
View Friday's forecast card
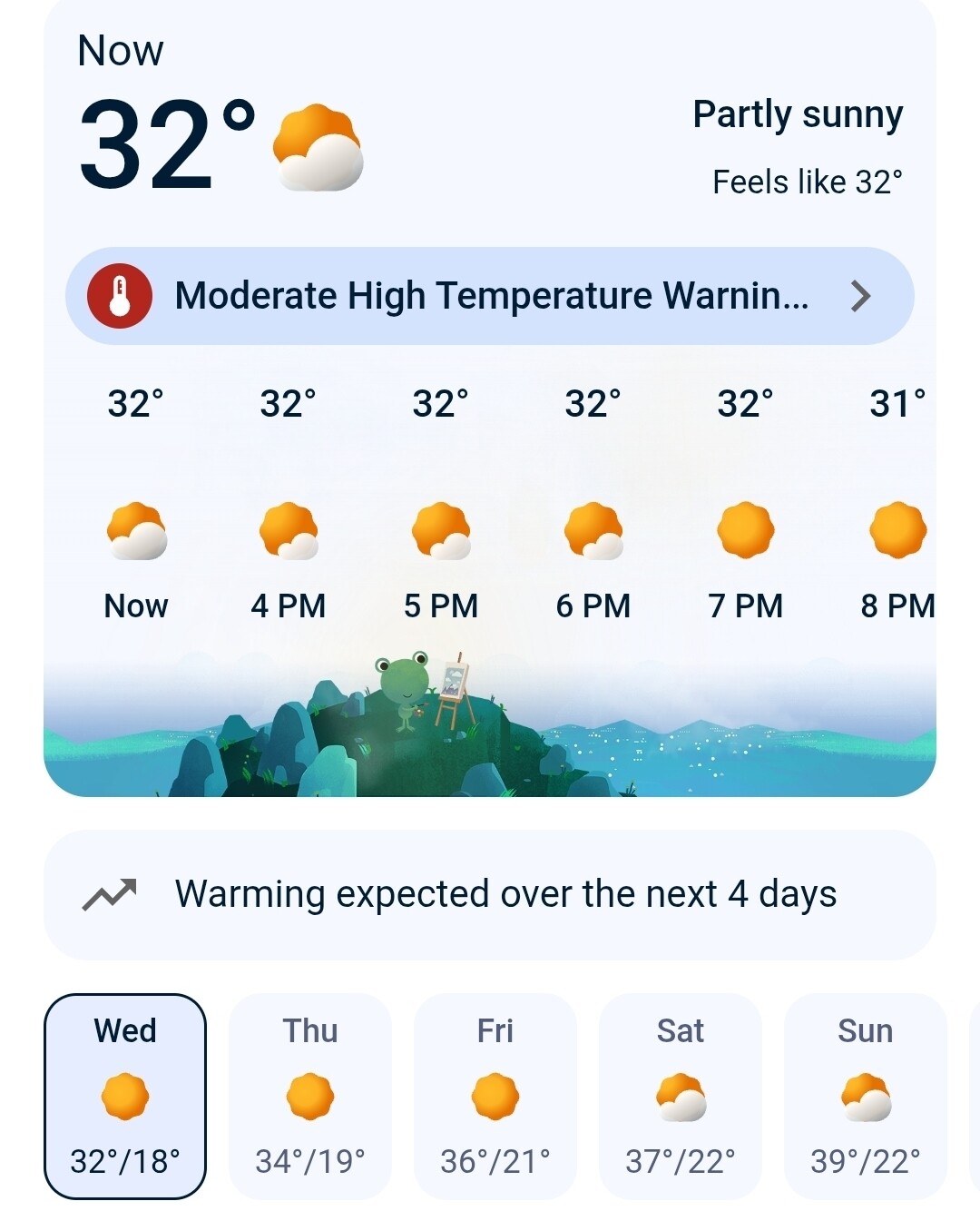(x=495, y=1097)
